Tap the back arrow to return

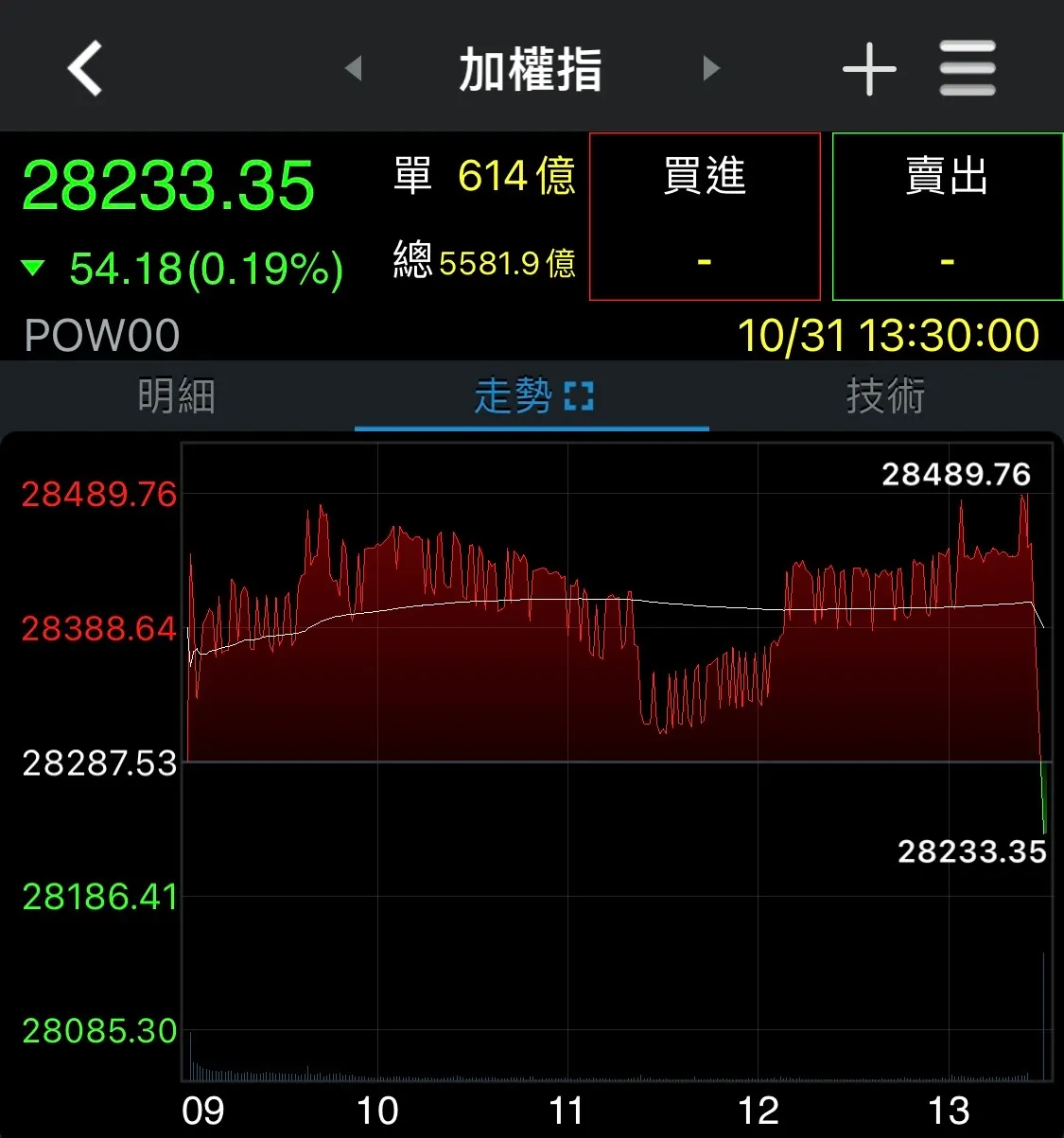click(83, 68)
